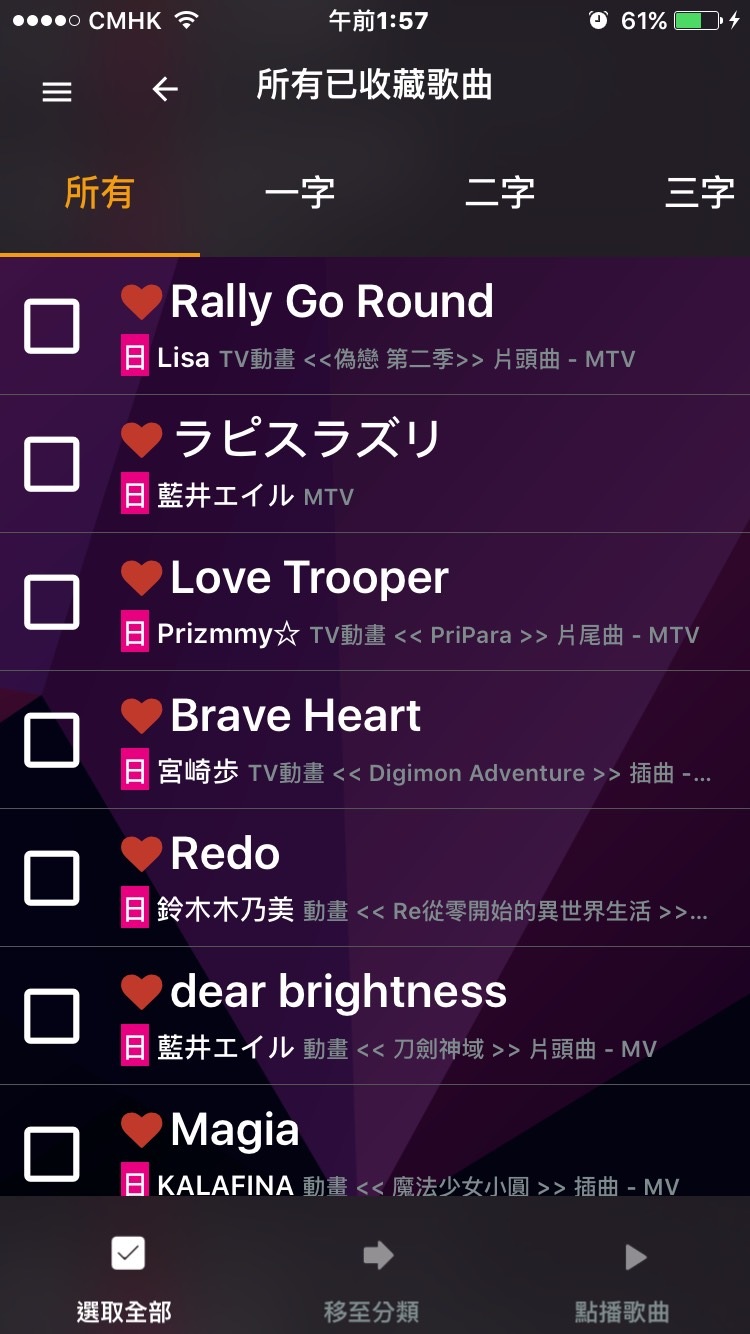Tap the heart next to Brave Heart

point(141,716)
